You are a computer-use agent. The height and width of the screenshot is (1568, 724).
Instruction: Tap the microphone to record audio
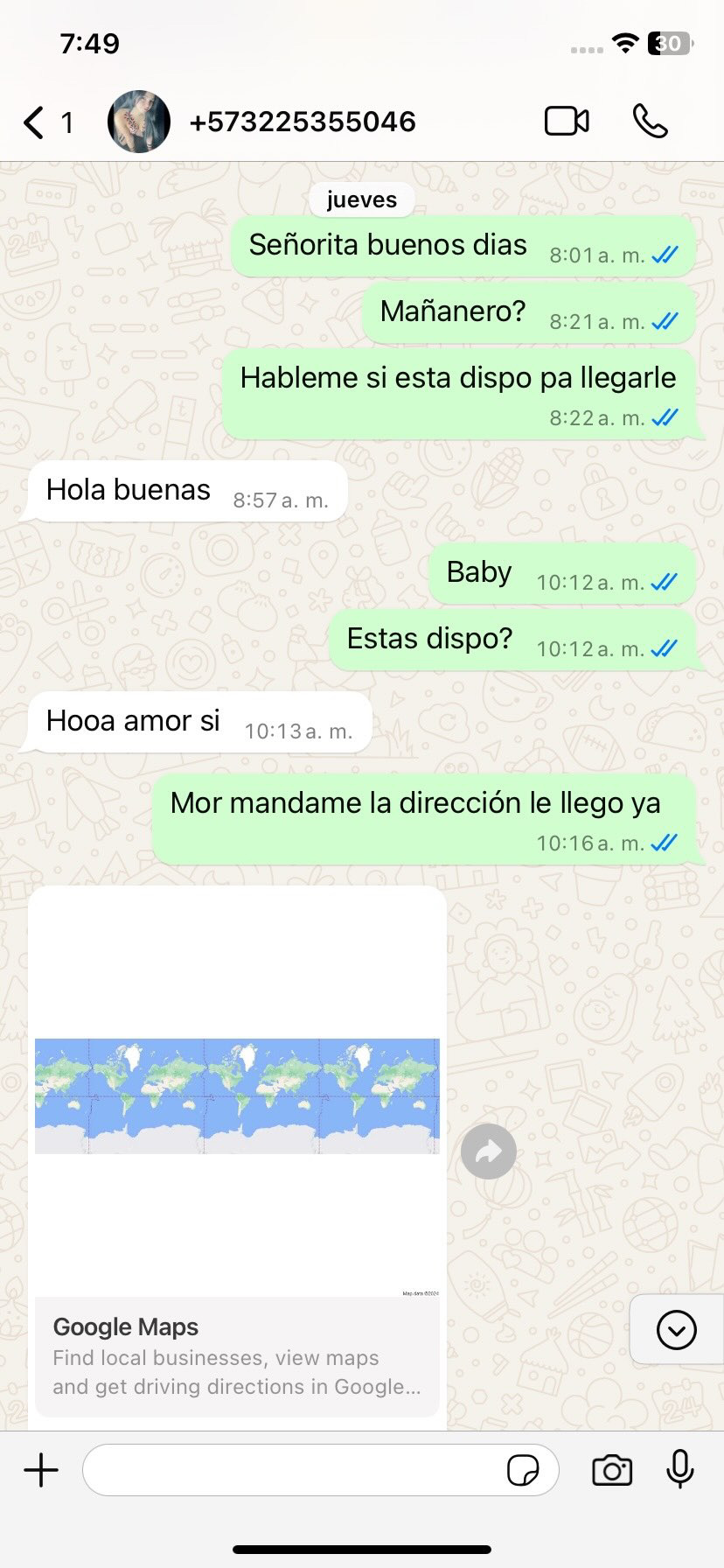click(x=679, y=1469)
